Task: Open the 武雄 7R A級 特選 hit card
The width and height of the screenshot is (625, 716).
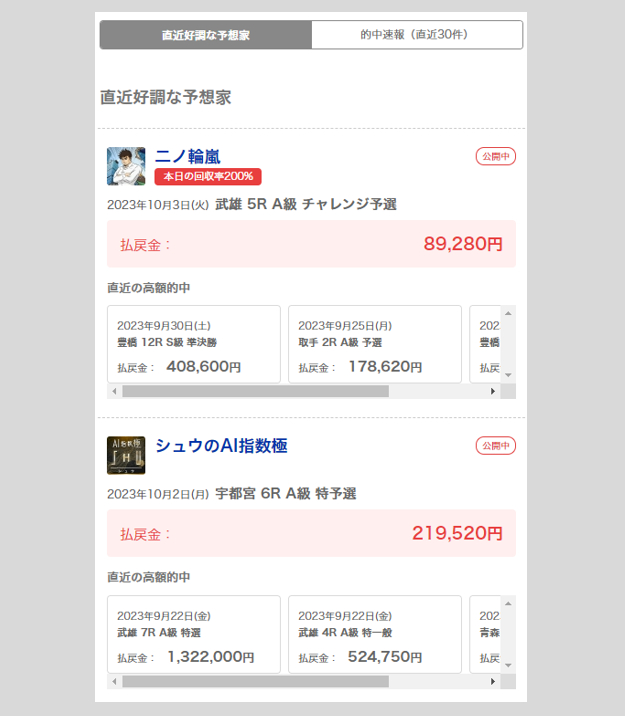Action: [194, 634]
